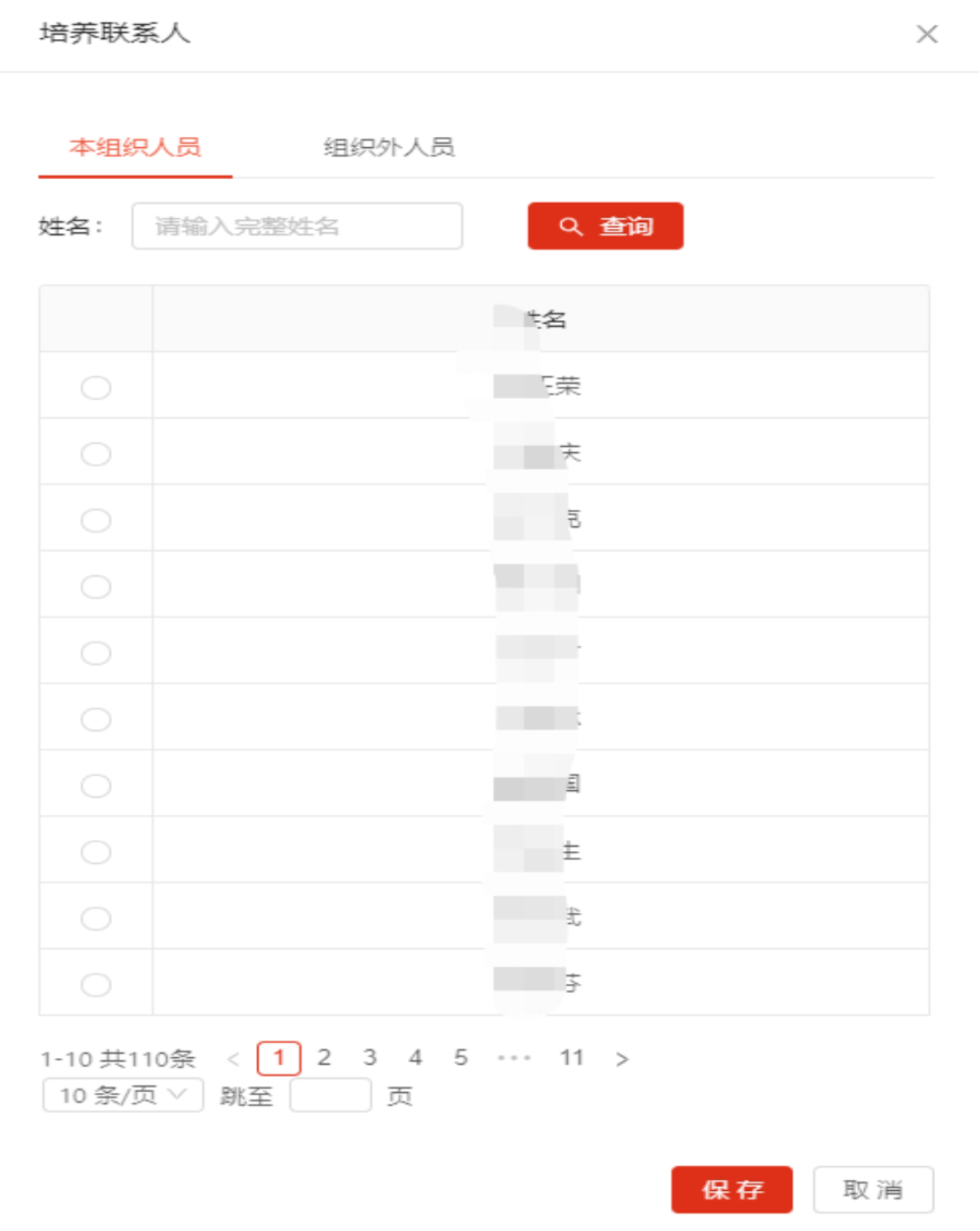This screenshot has width=980, height=1231.
Task: Tap 保存 to save the selection
Action: click(x=731, y=1189)
